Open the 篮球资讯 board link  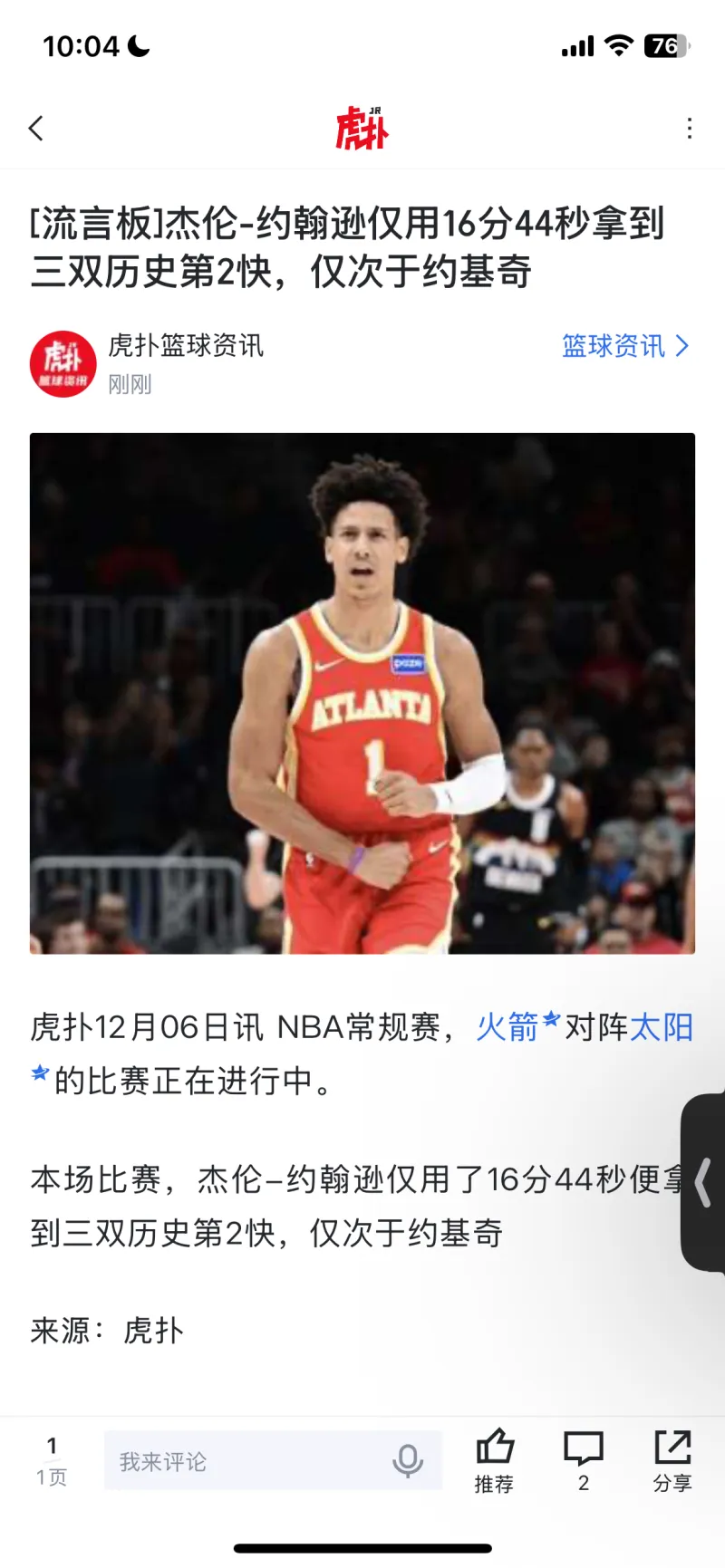(624, 346)
